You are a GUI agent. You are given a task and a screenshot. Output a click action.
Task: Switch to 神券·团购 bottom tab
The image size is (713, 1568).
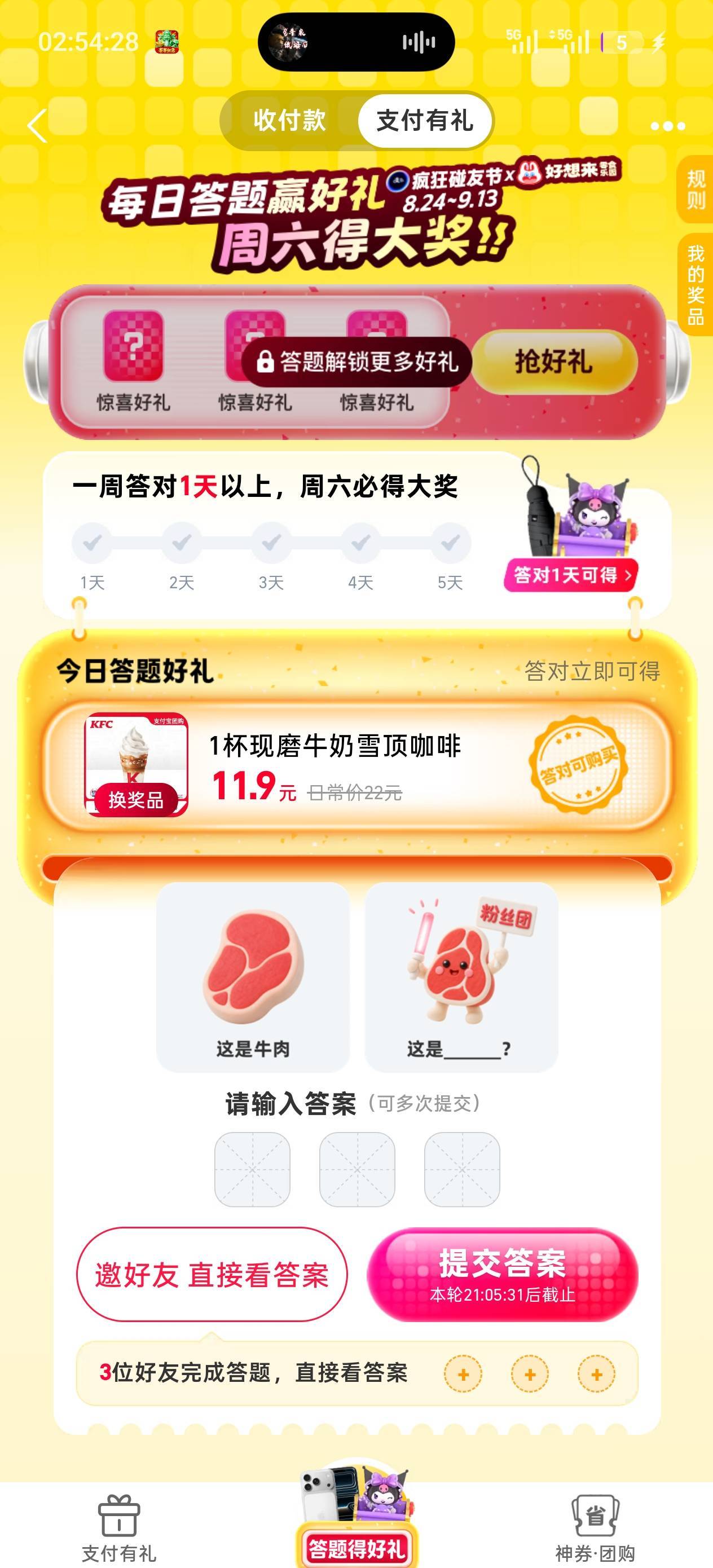pyautogui.click(x=595, y=1527)
